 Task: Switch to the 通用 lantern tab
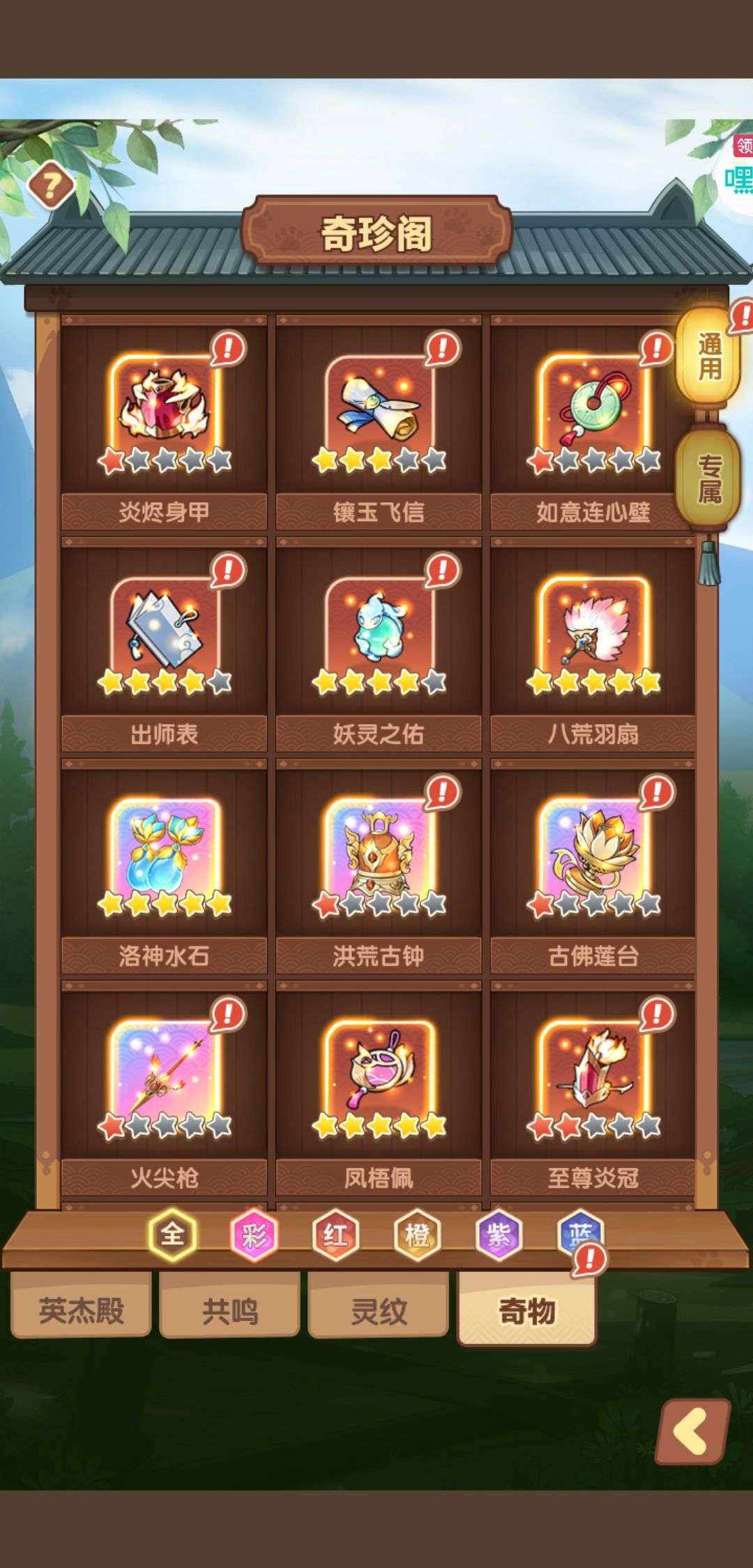click(x=708, y=356)
